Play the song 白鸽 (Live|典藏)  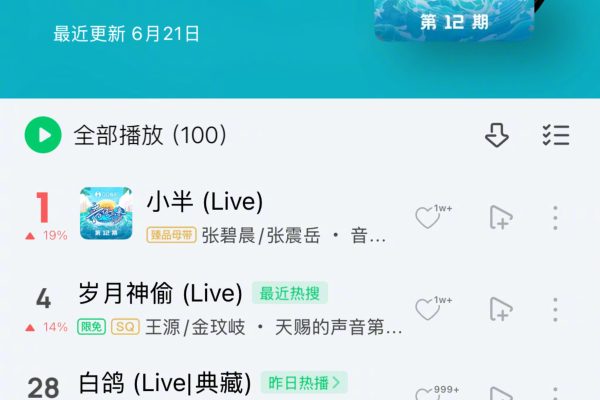(x=164, y=383)
